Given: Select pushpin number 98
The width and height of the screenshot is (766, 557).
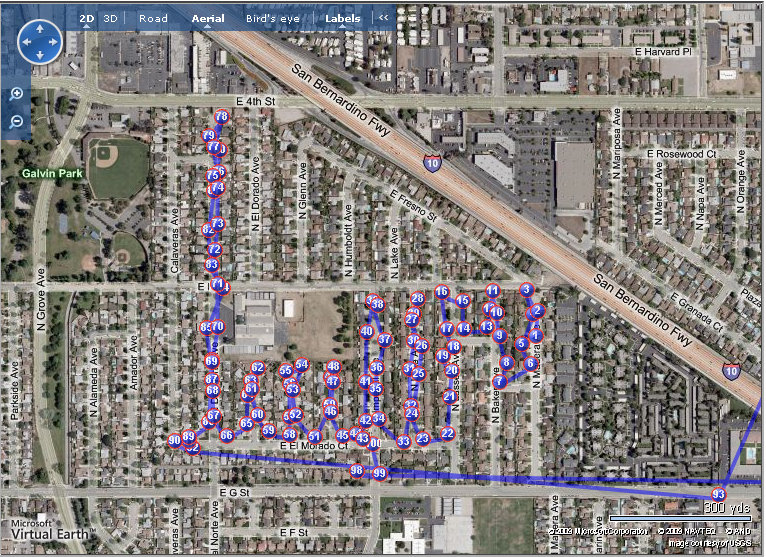Looking at the screenshot, I should click(357, 469).
